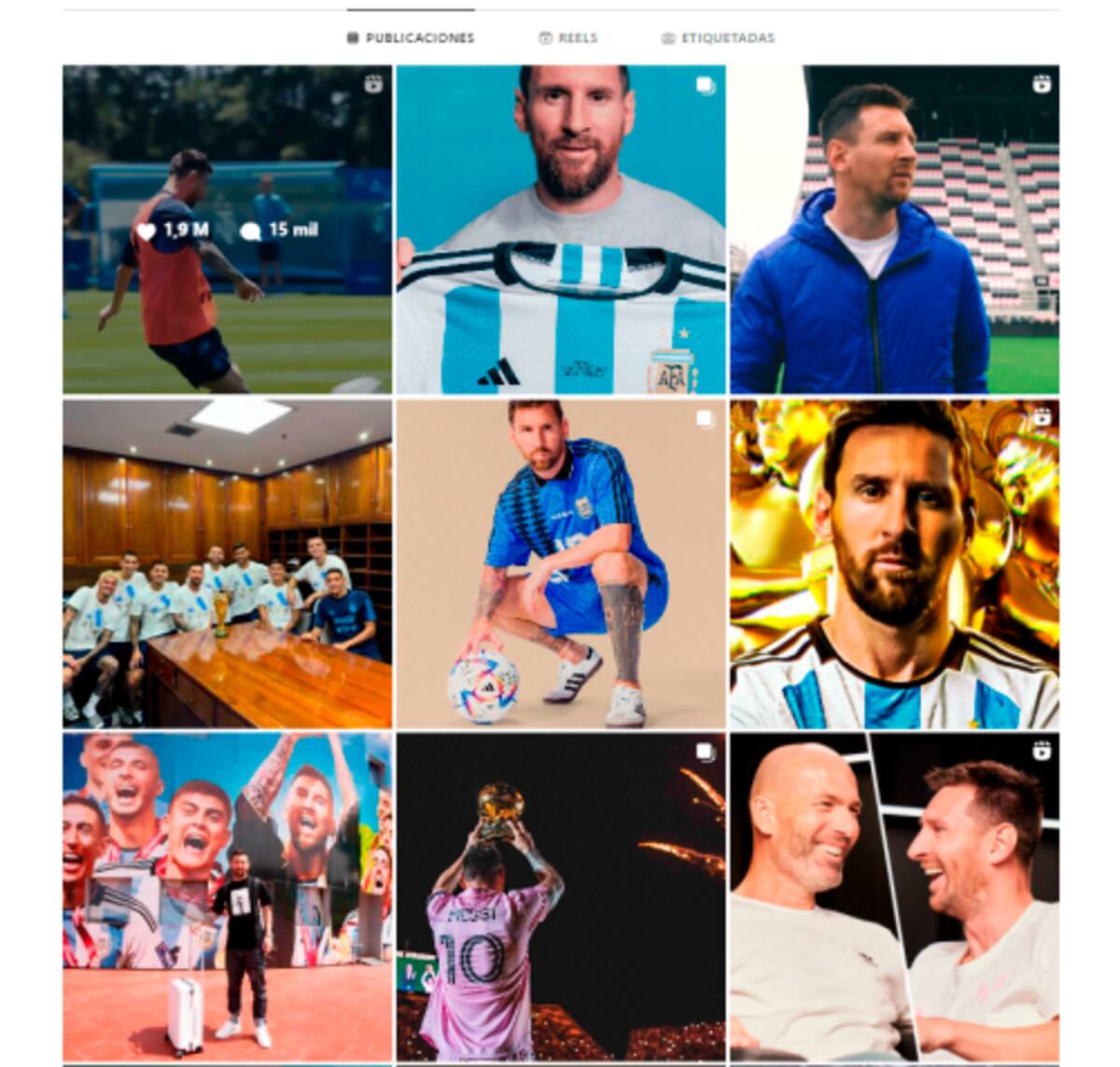
Task: Open the blue jacket stadium reel
Action: pos(894,230)
